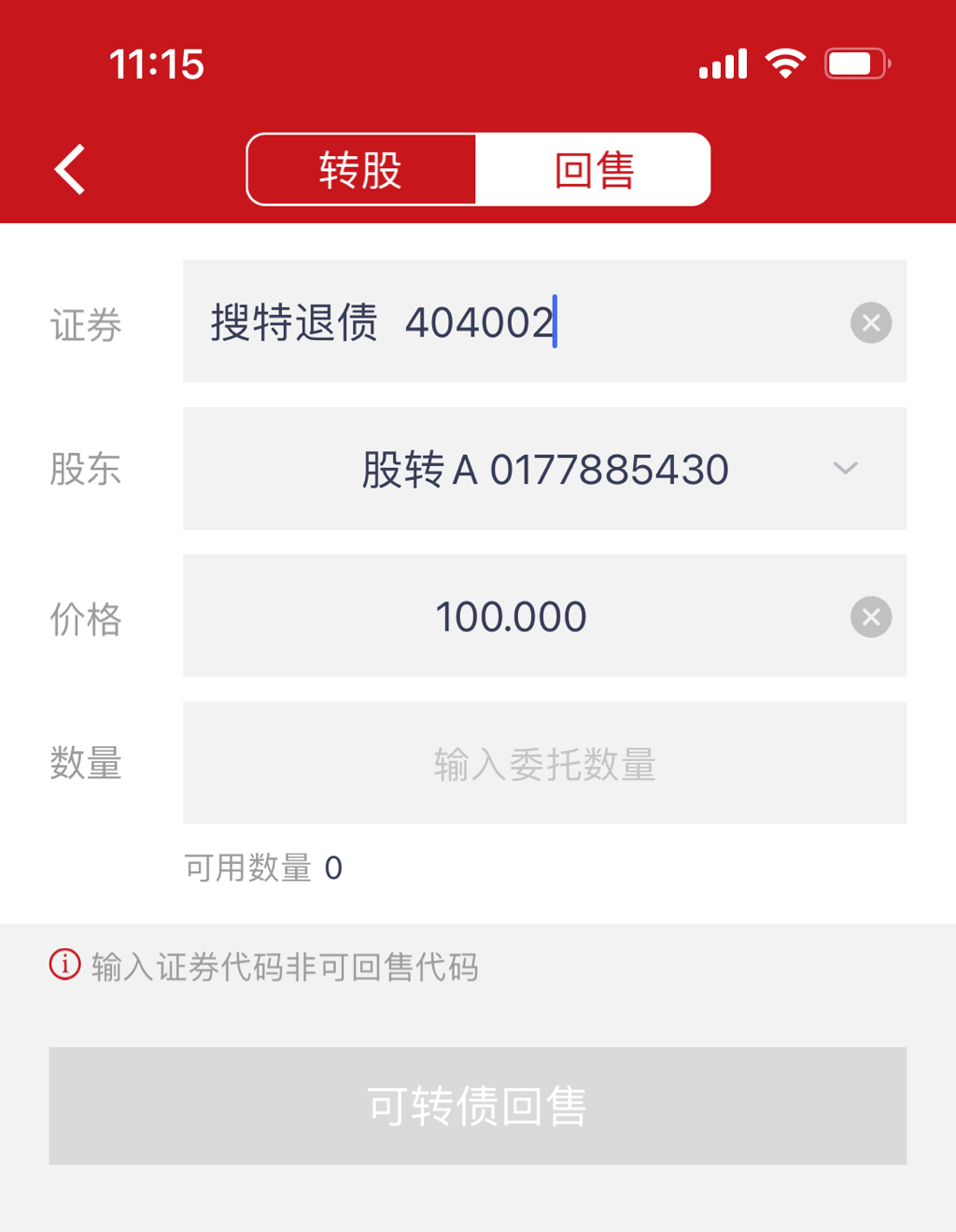Edit the 价格 field showing 100.000
Viewport: 956px width, 1232px height.
tap(512, 616)
